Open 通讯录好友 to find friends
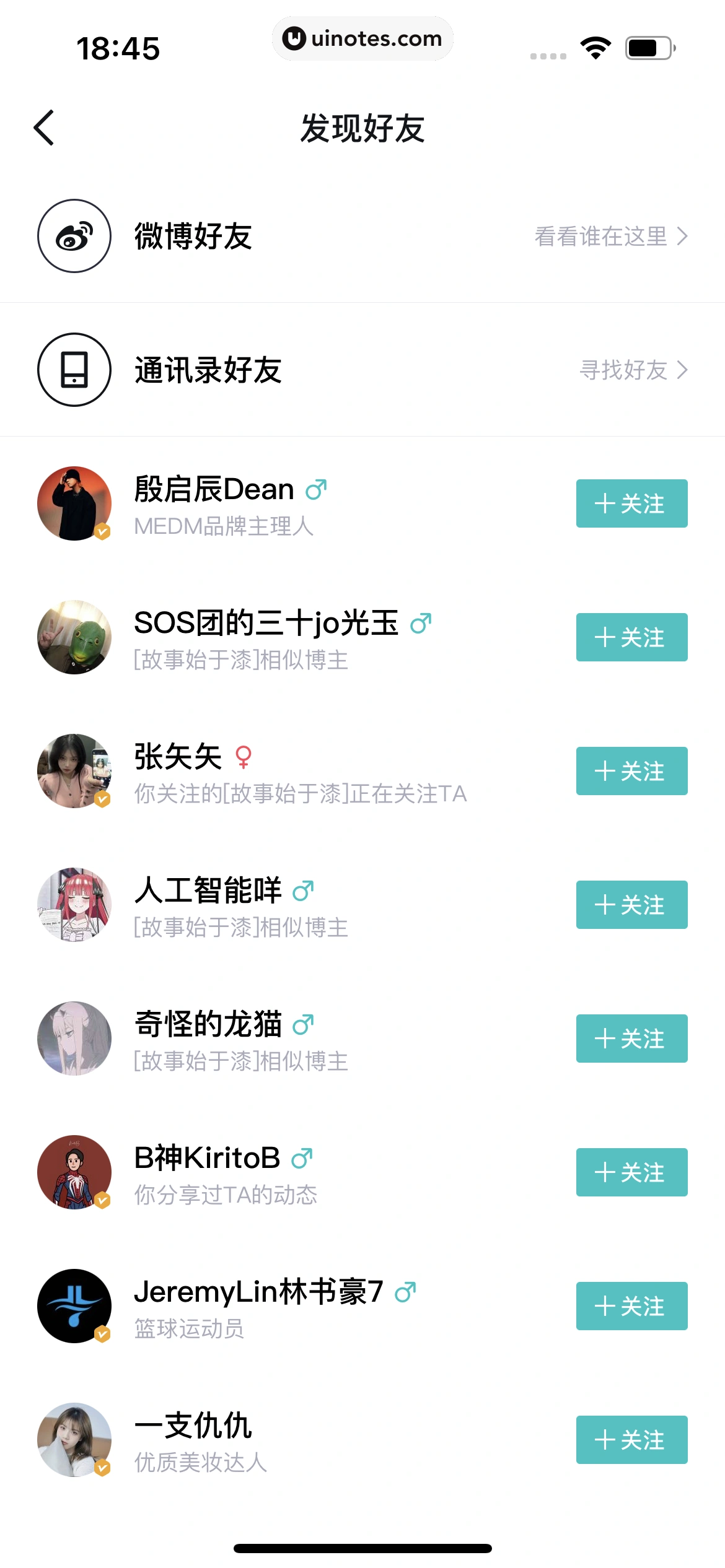Image resolution: width=725 pixels, height=1568 pixels. pyautogui.click(x=362, y=370)
